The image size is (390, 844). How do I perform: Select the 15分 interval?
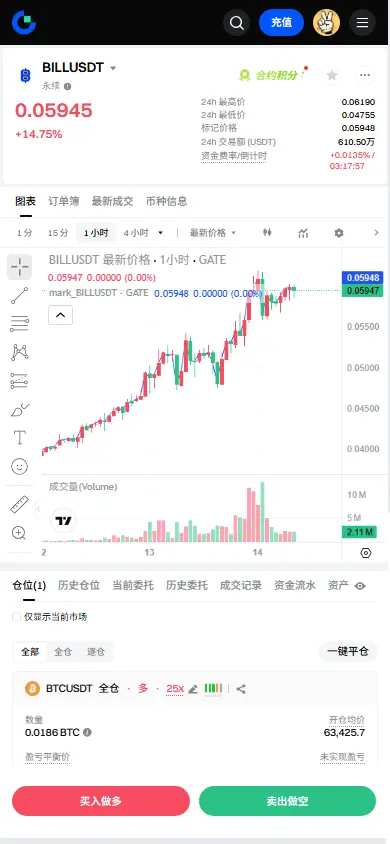(x=58, y=233)
